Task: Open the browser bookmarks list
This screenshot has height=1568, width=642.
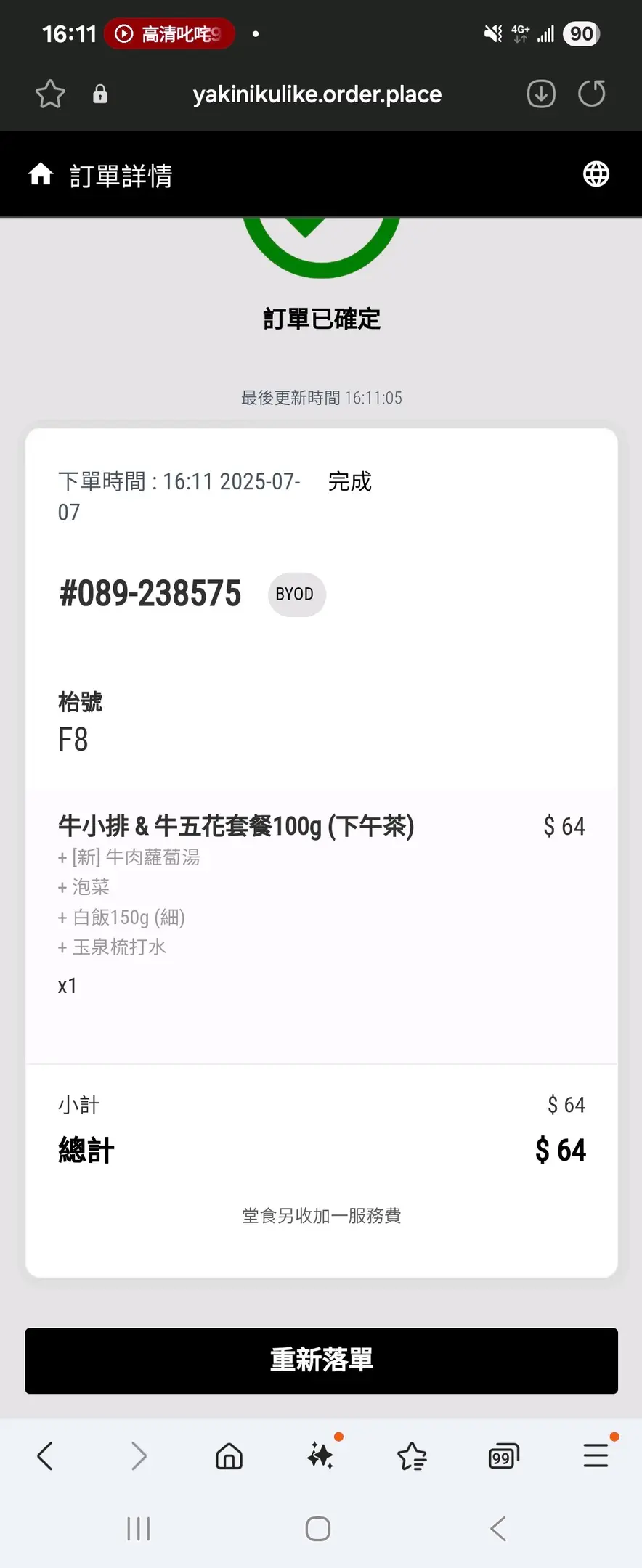Action: pos(412,1456)
